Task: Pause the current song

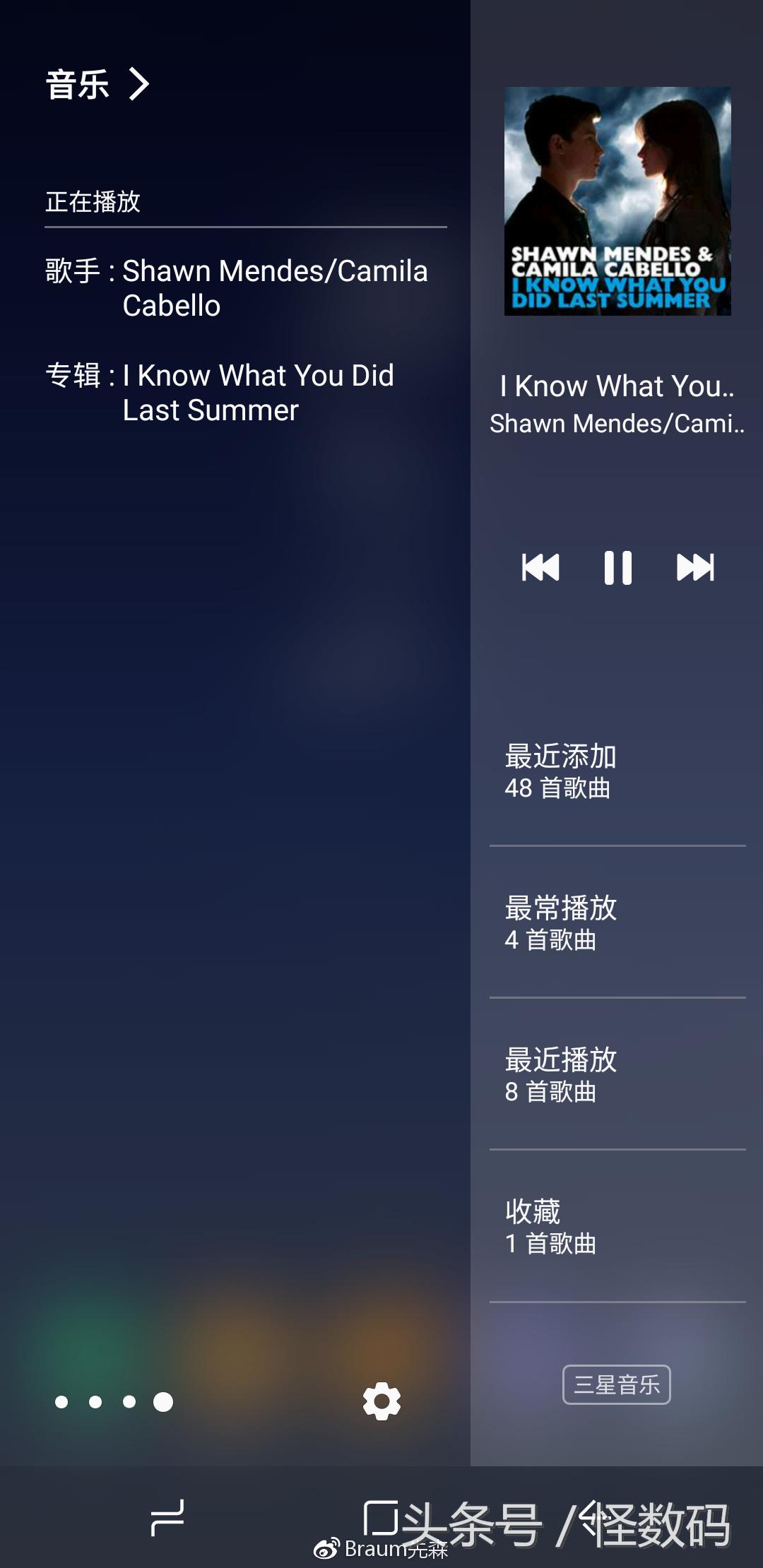Action: [x=617, y=567]
